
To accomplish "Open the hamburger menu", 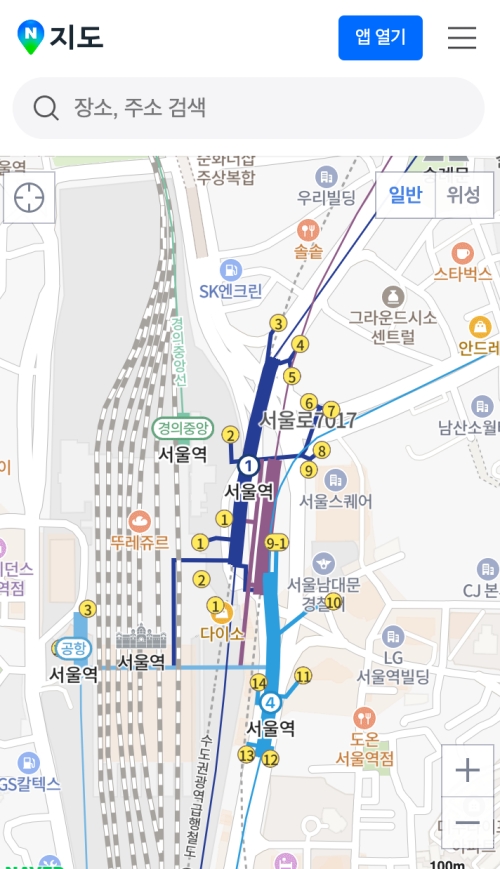I will pyautogui.click(x=462, y=38).
